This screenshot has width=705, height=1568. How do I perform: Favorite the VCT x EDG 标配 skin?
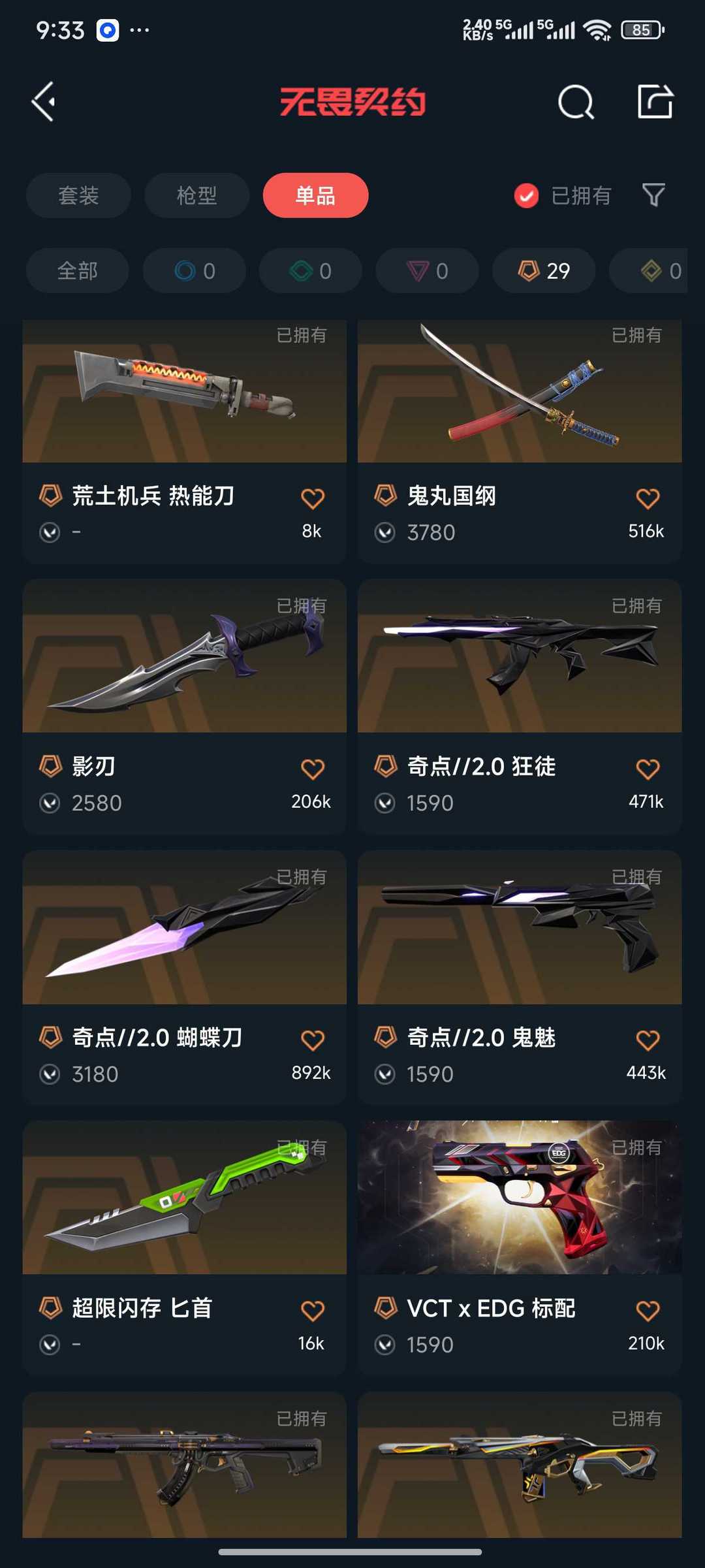648,1310
